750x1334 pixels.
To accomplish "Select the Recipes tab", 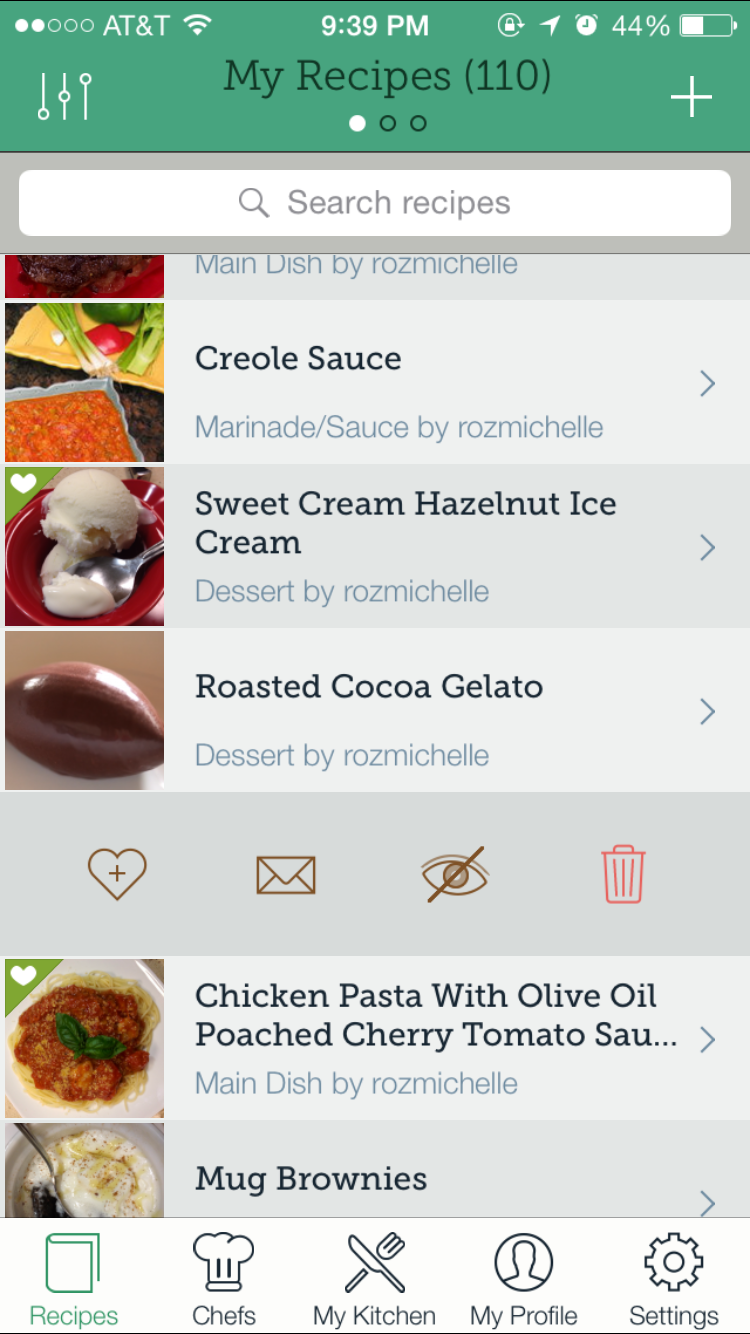I will click(74, 1278).
